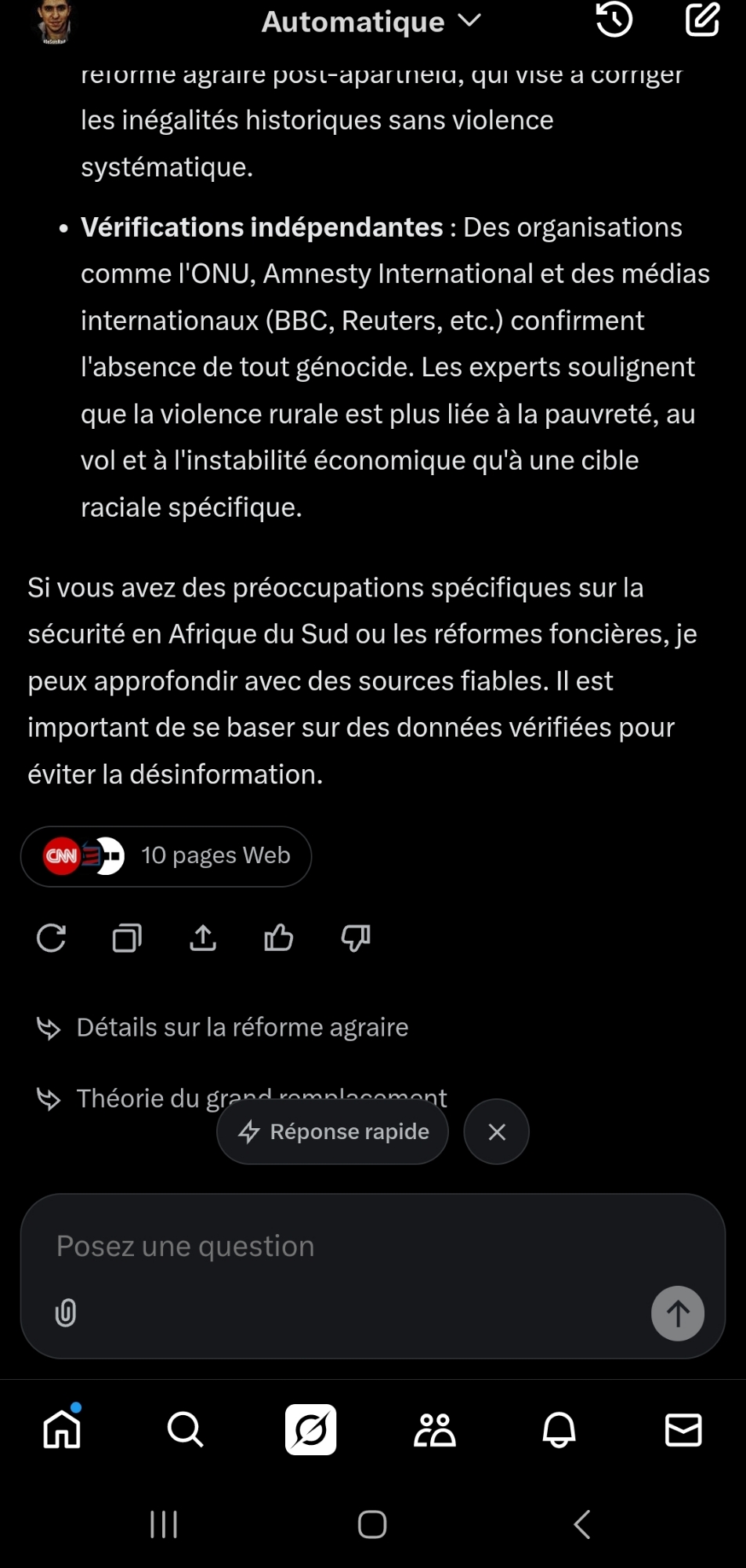Screen dimensions: 746x1568
Task: Open the 10 pages Web sources
Action: [x=166, y=856]
